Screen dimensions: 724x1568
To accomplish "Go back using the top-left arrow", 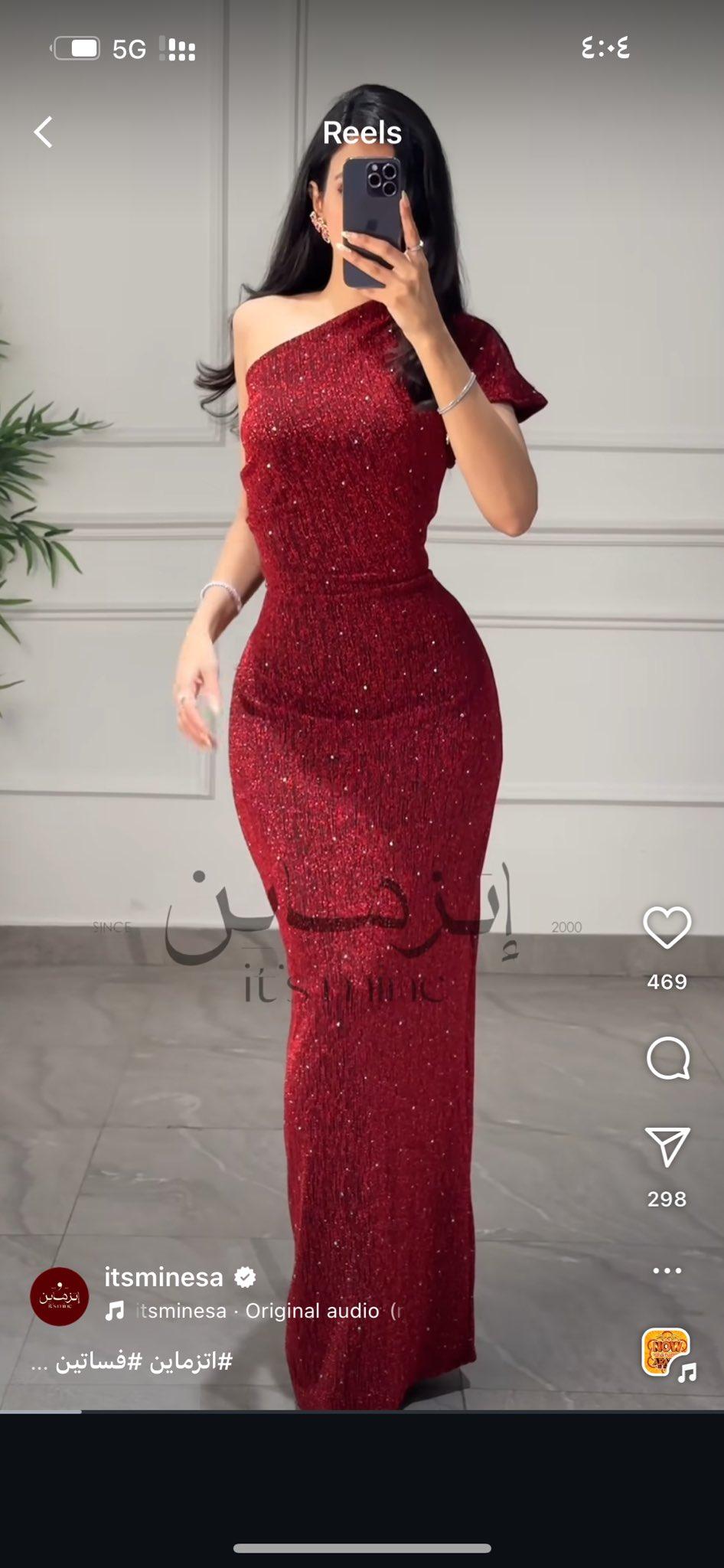I will [x=44, y=132].
